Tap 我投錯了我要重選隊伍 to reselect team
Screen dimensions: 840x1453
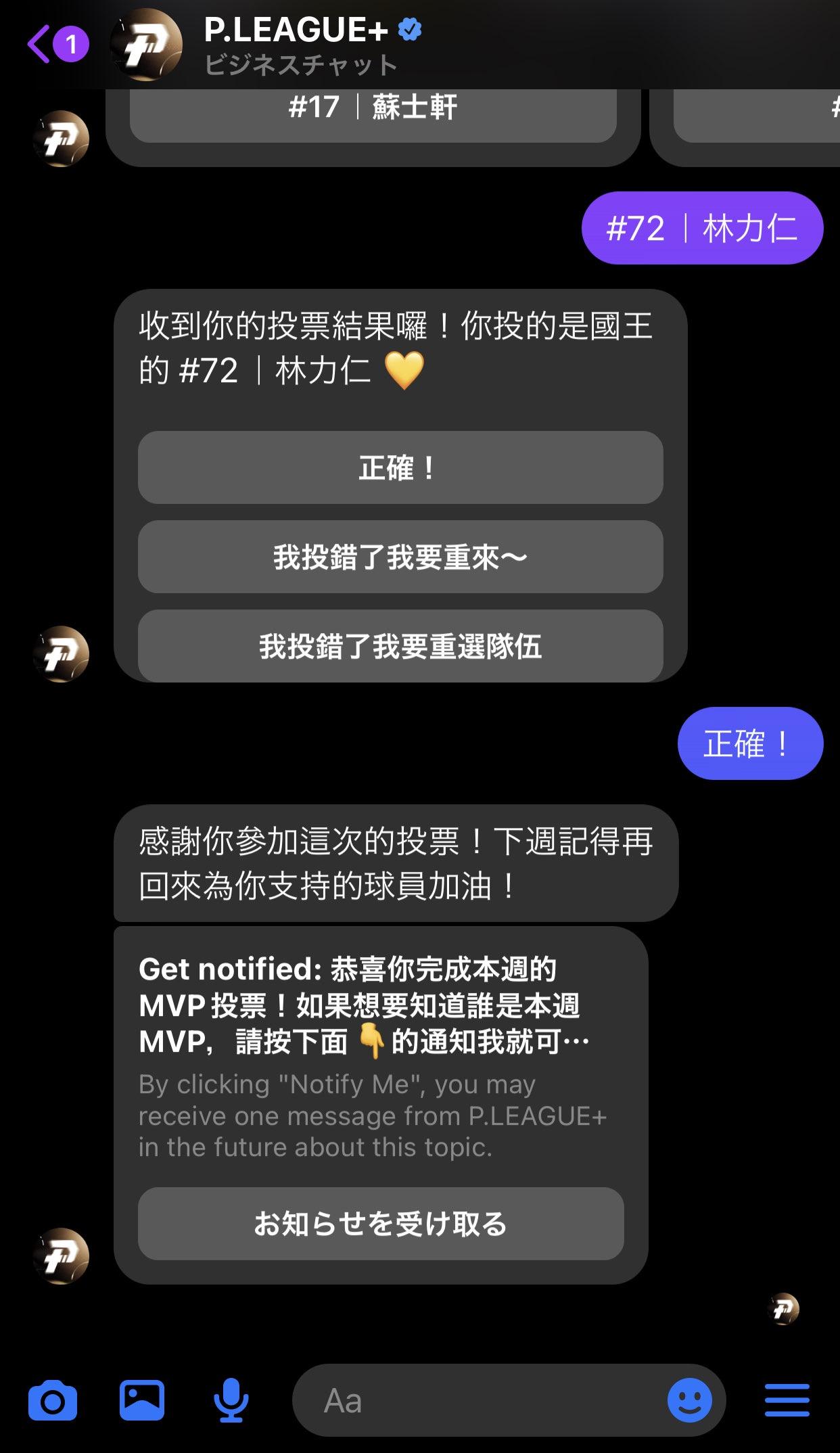click(400, 646)
